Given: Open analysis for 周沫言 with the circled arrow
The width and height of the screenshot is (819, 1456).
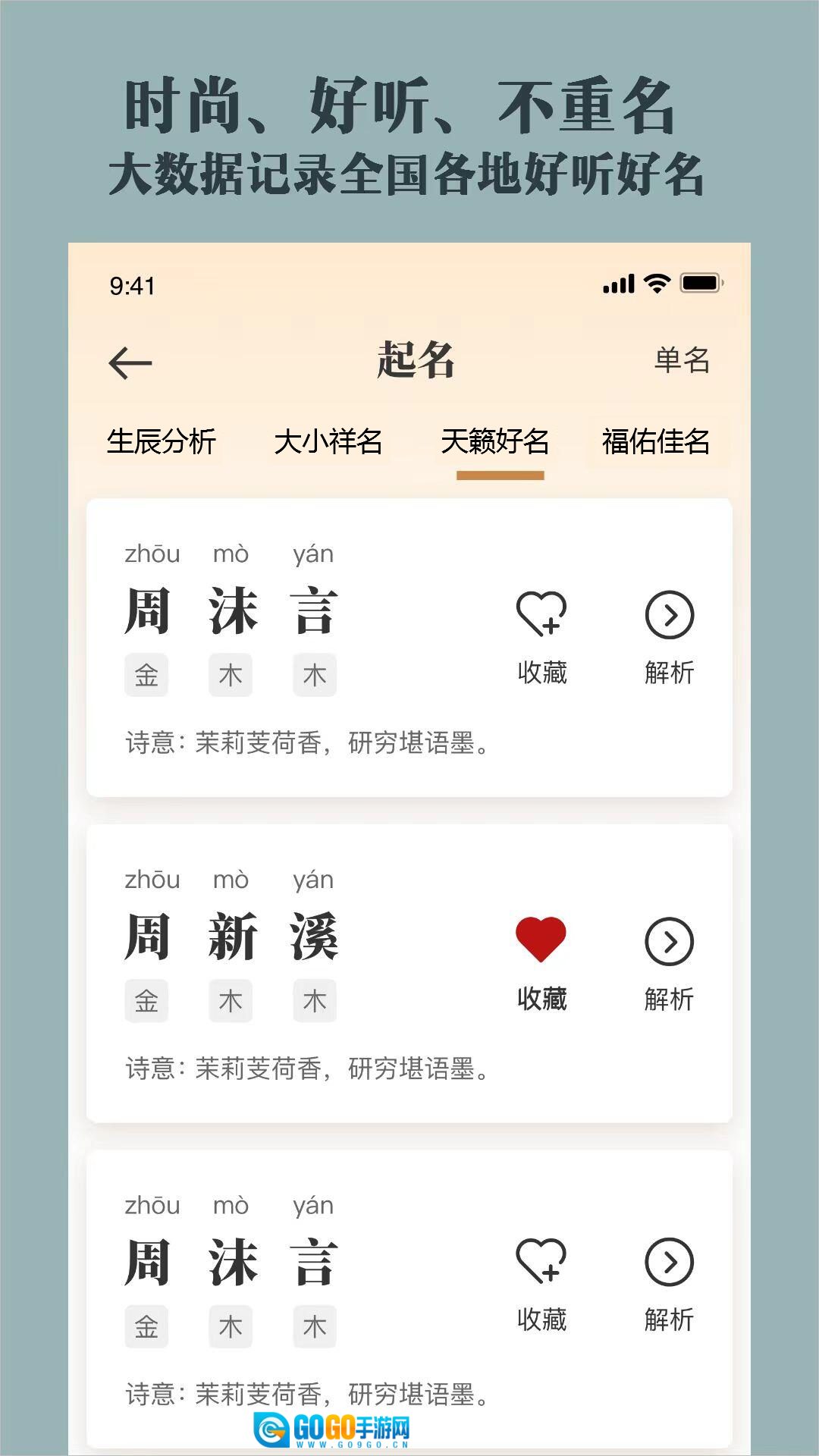Looking at the screenshot, I should 670,616.
